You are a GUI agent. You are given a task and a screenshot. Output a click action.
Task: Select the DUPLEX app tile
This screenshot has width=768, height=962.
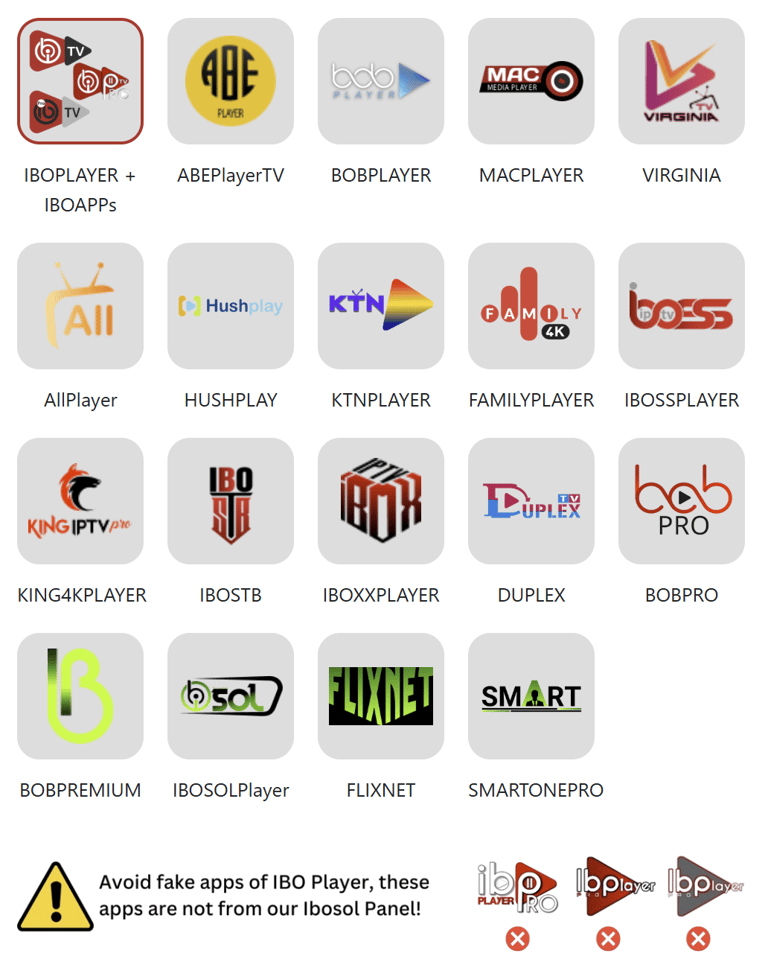pyautogui.click(x=531, y=501)
